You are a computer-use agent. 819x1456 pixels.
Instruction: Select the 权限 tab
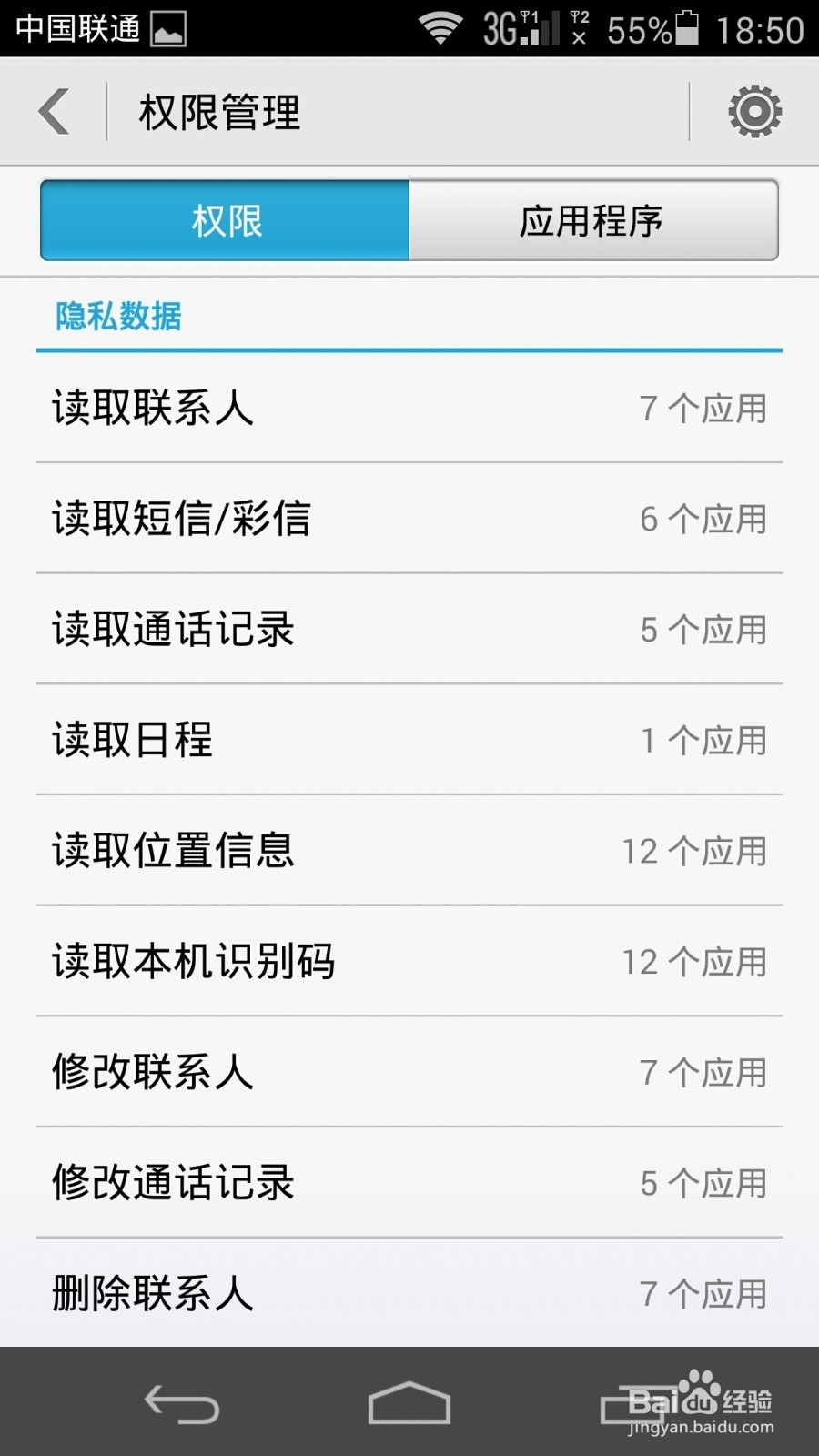pos(226,221)
